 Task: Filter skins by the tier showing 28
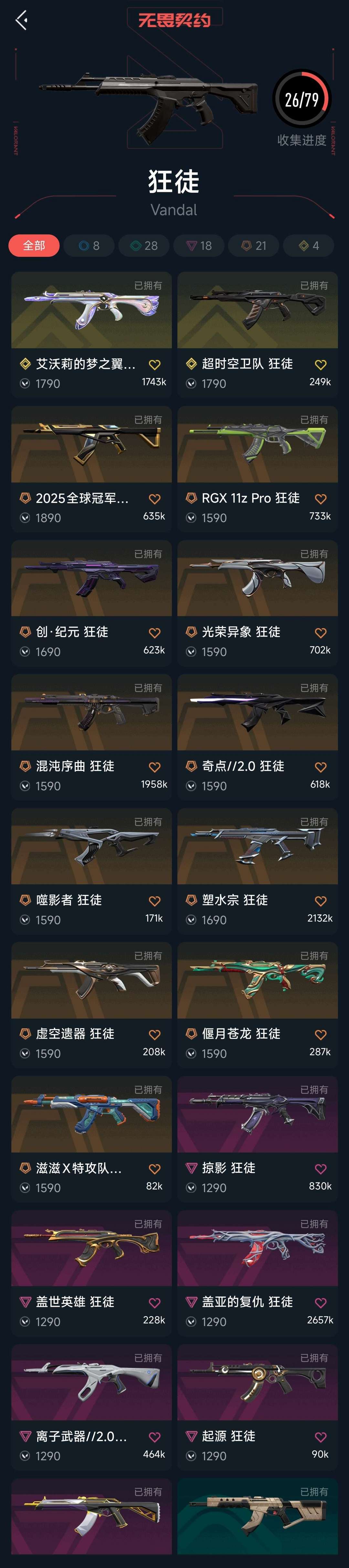pyautogui.click(x=144, y=245)
